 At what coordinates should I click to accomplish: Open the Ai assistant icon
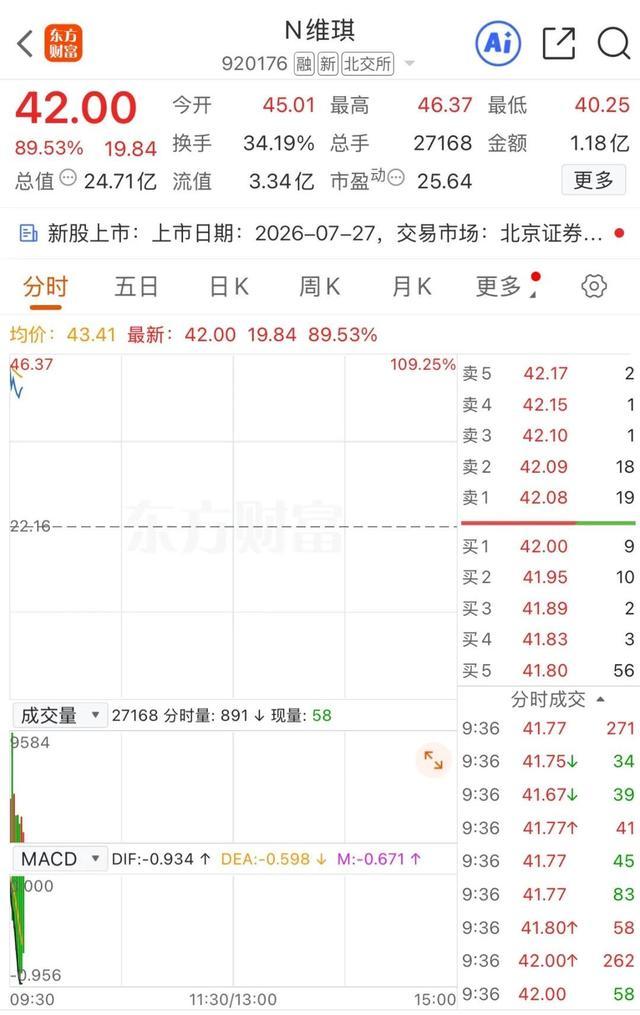[498, 43]
